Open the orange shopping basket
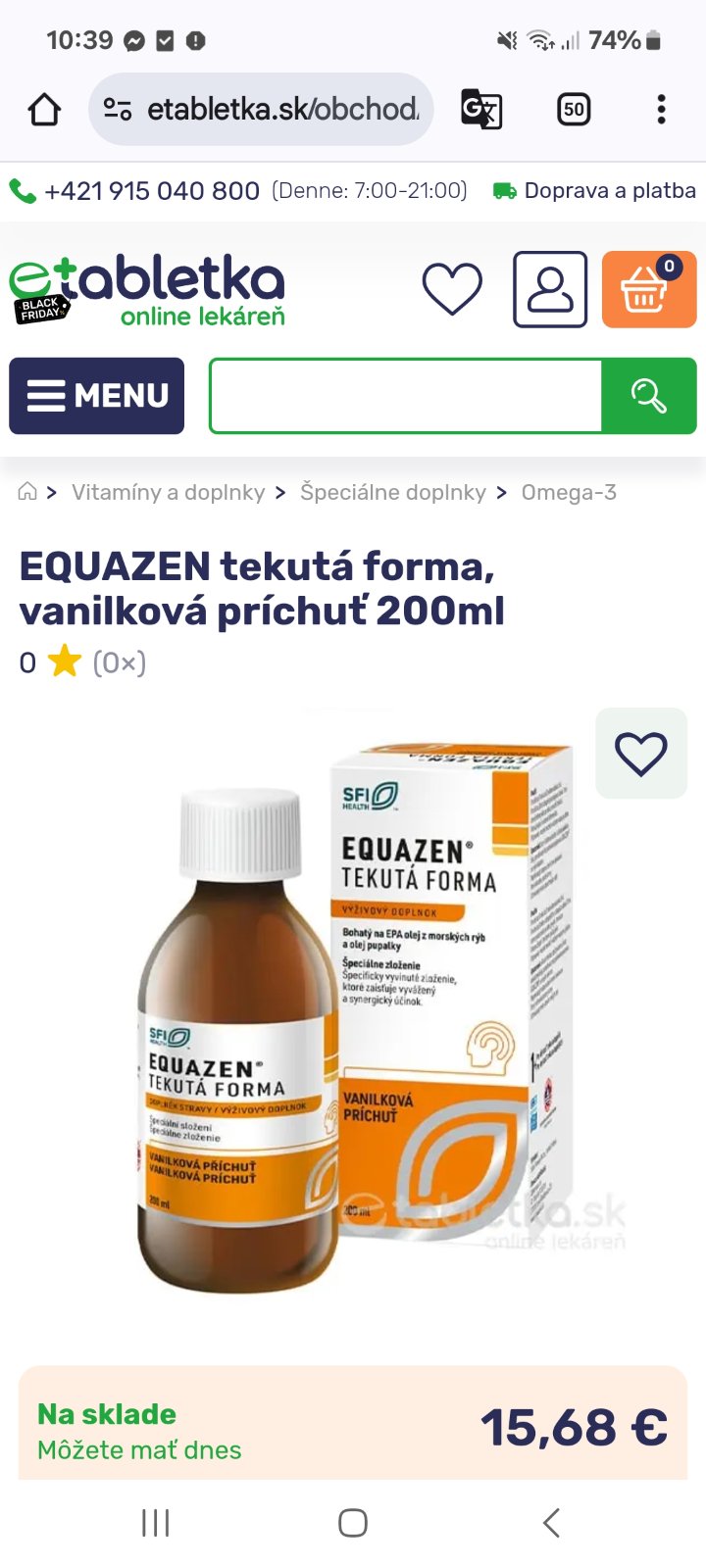The height and width of the screenshot is (1568, 706). 648,289
